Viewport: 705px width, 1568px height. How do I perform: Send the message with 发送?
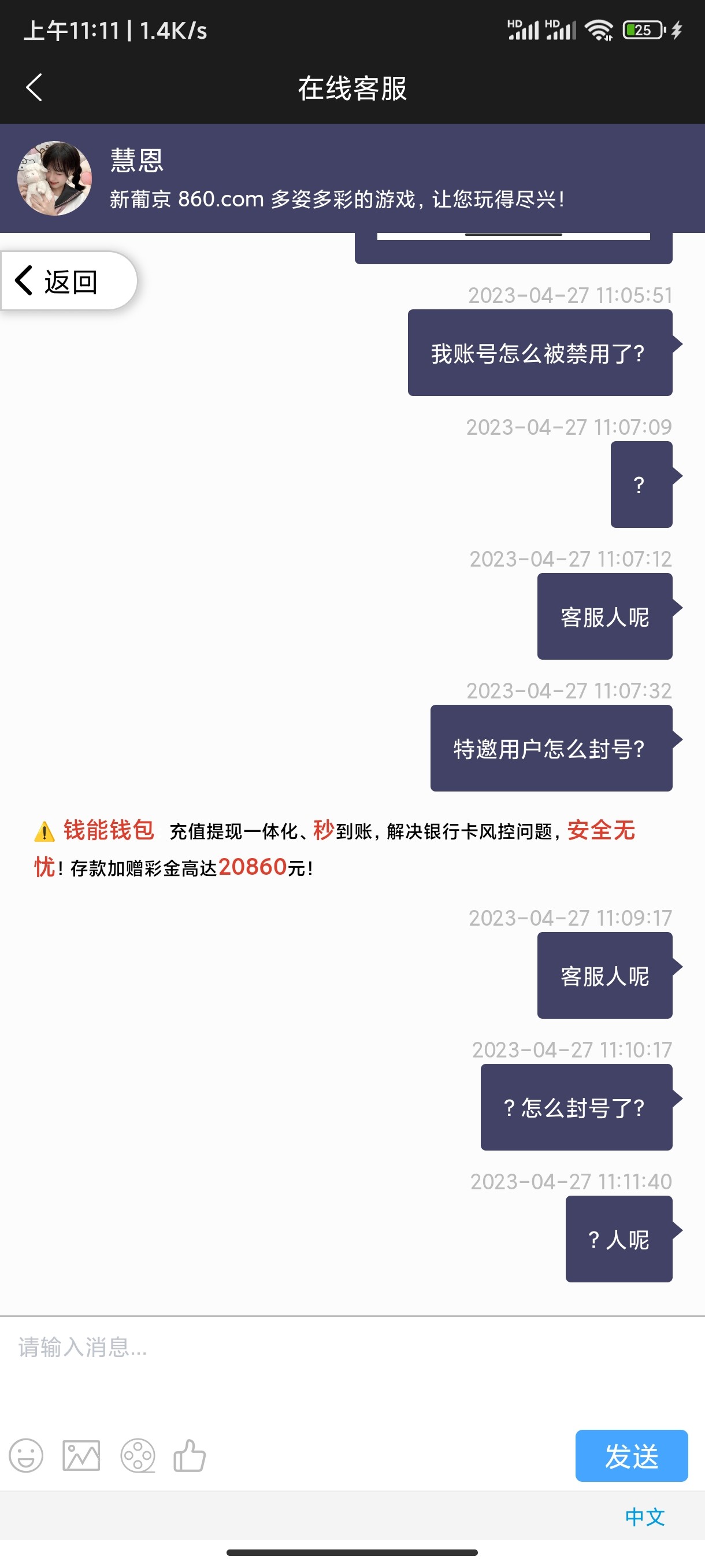point(631,1455)
